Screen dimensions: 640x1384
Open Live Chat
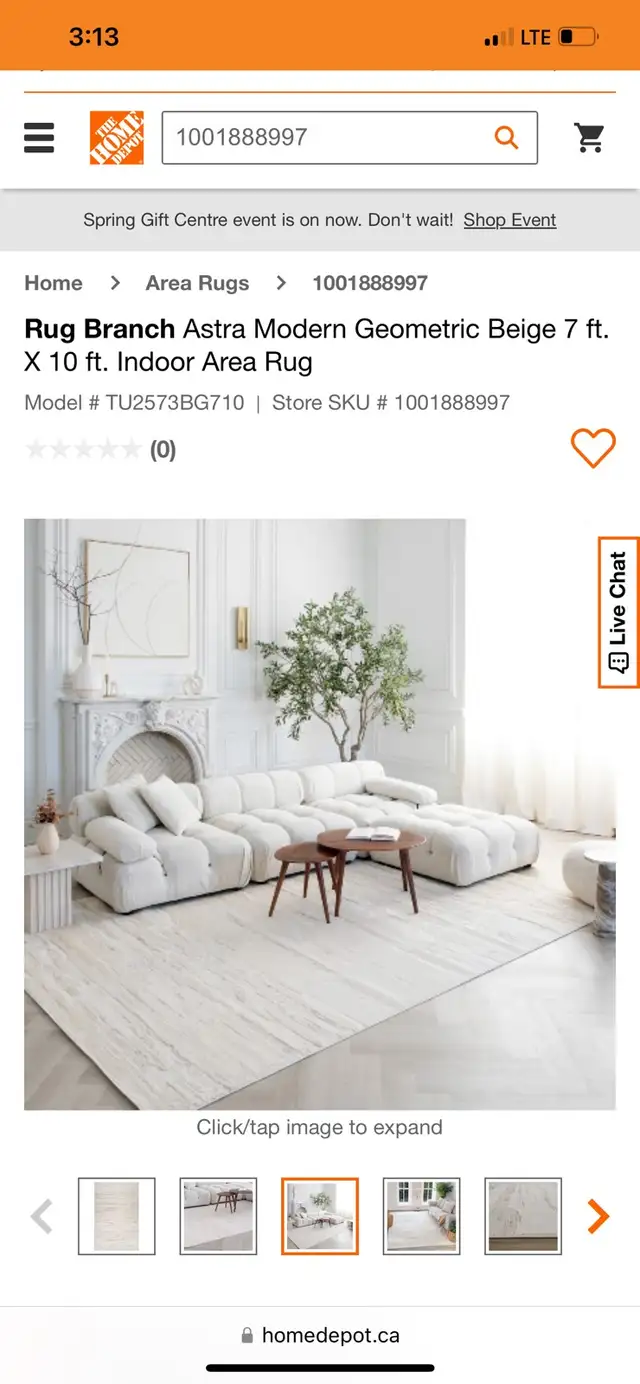tap(619, 612)
